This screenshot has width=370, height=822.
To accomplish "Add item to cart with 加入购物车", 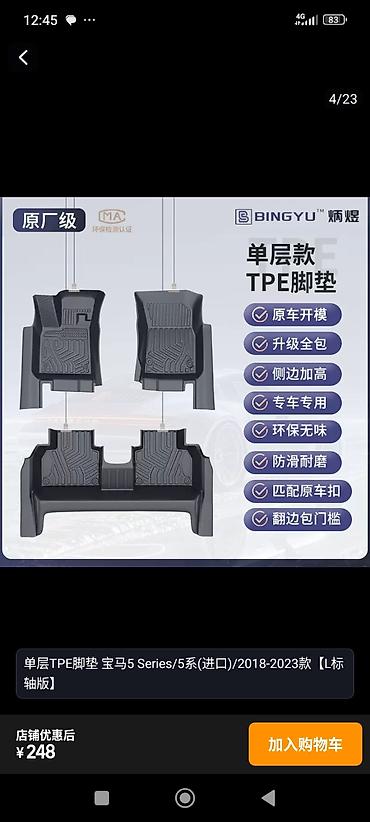I will coord(305,744).
